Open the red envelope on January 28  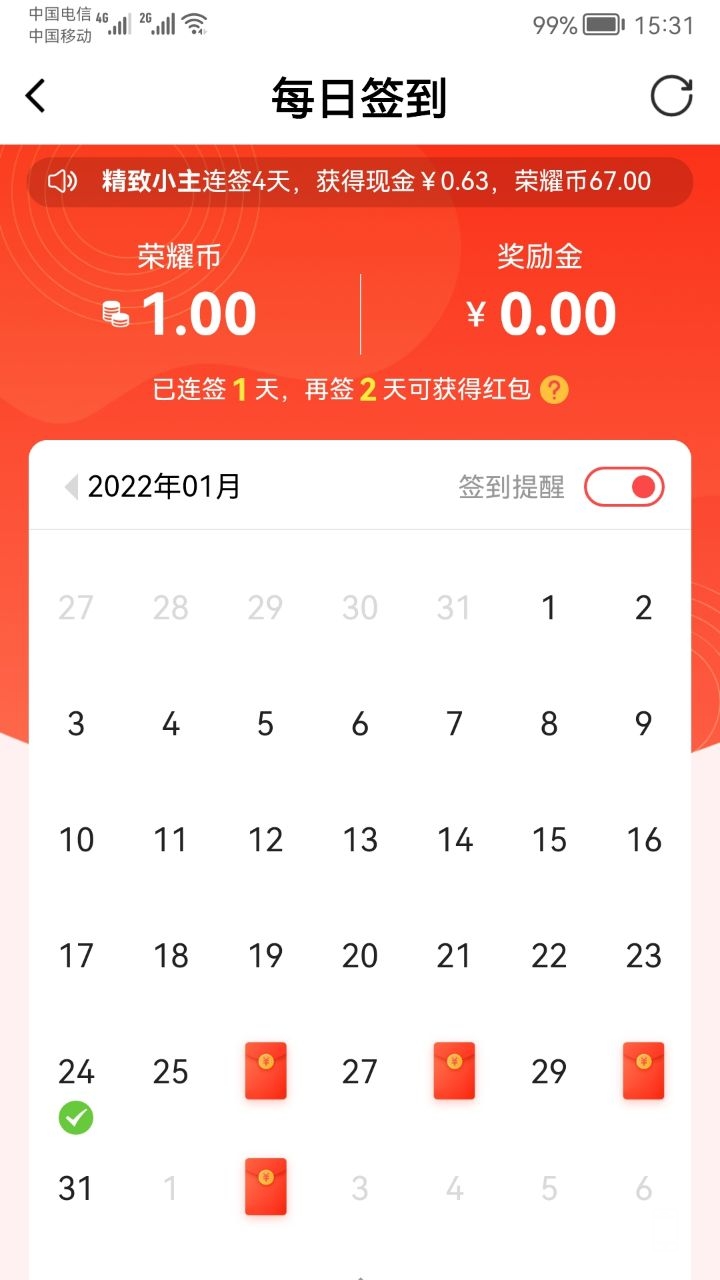[x=454, y=1071]
